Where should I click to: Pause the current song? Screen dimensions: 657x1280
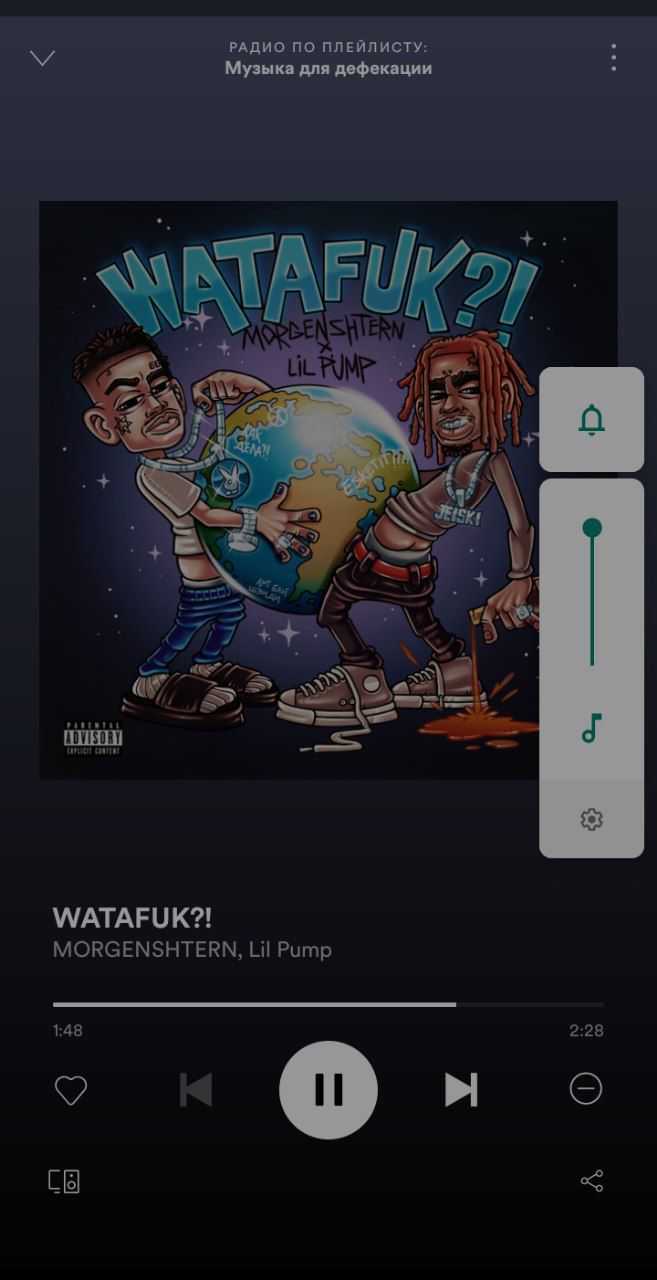point(328,1090)
